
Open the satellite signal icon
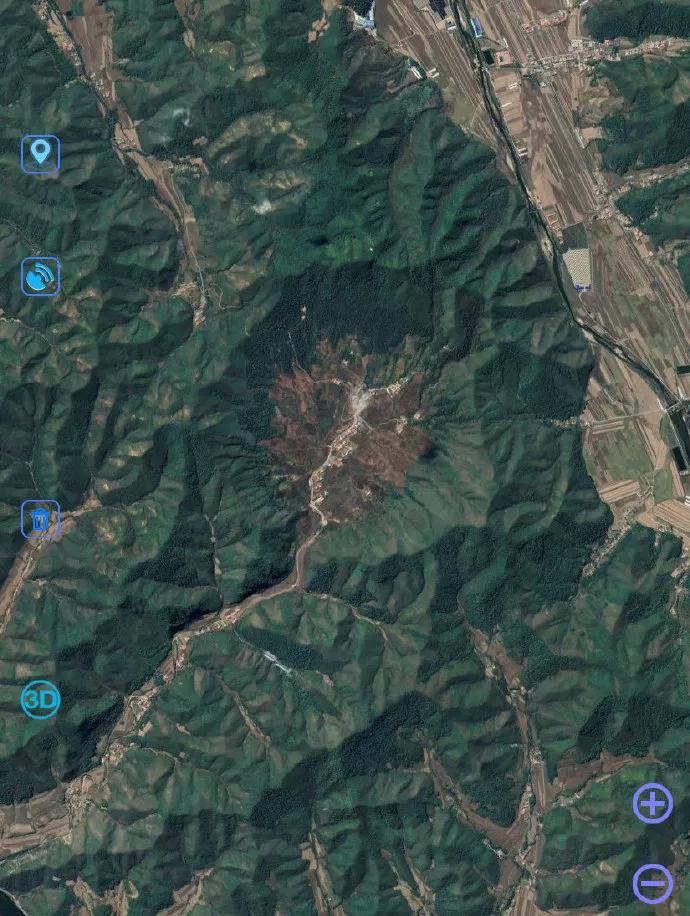pyautogui.click(x=40, y=276)
